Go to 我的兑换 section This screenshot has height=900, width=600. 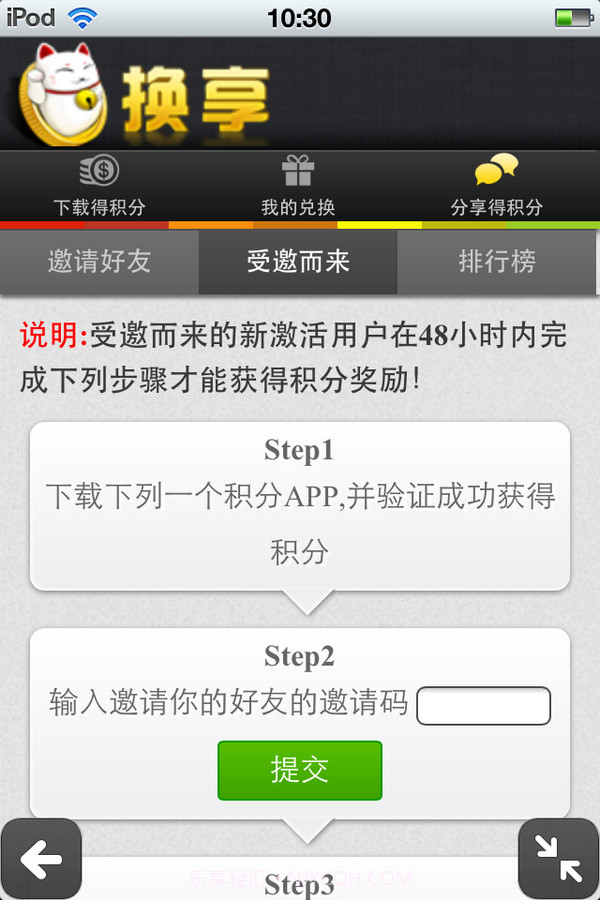pyautogui.click(x=298, y=187)
